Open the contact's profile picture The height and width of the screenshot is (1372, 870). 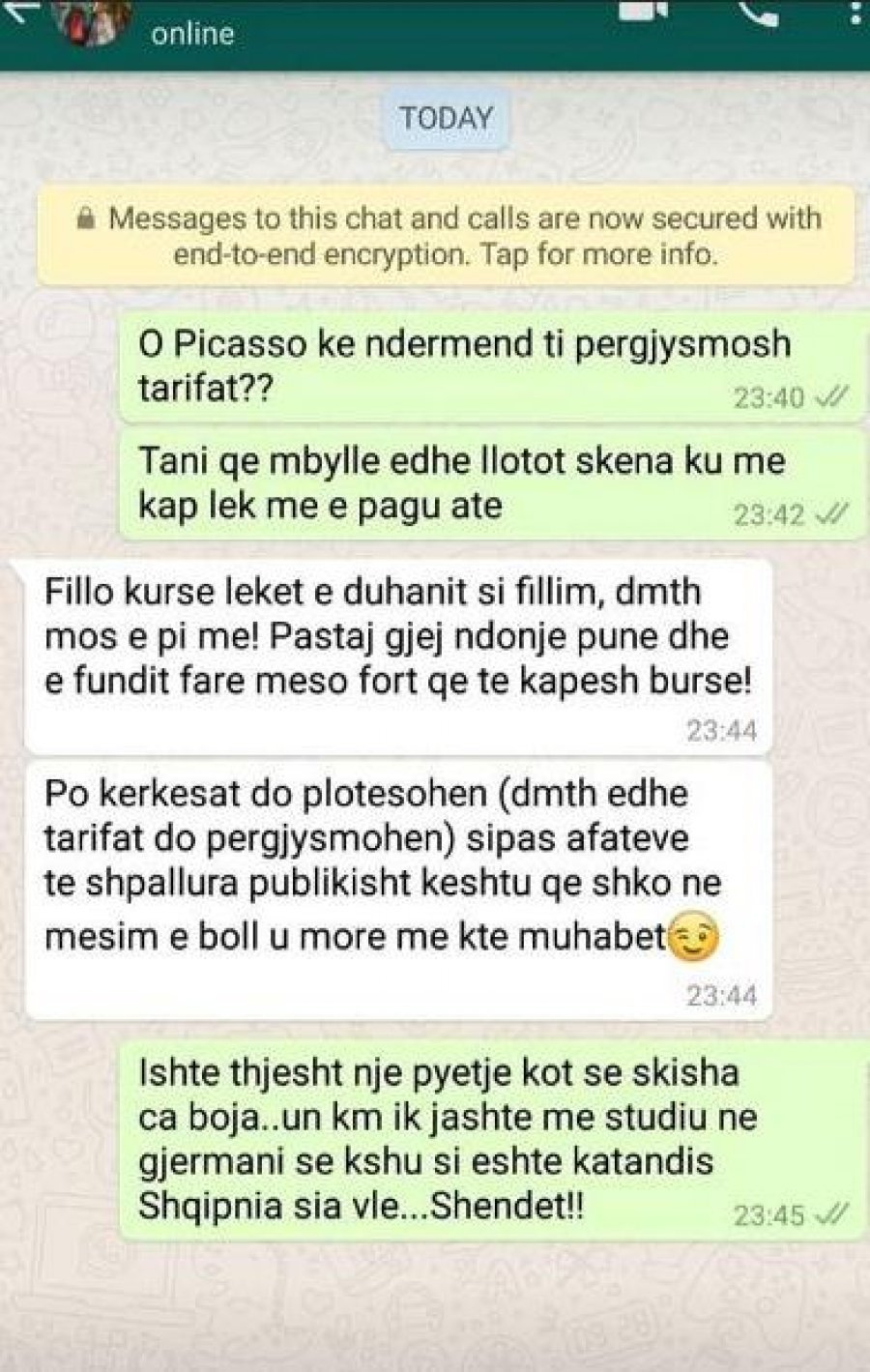pyautogui.click(x=96, y=21)
